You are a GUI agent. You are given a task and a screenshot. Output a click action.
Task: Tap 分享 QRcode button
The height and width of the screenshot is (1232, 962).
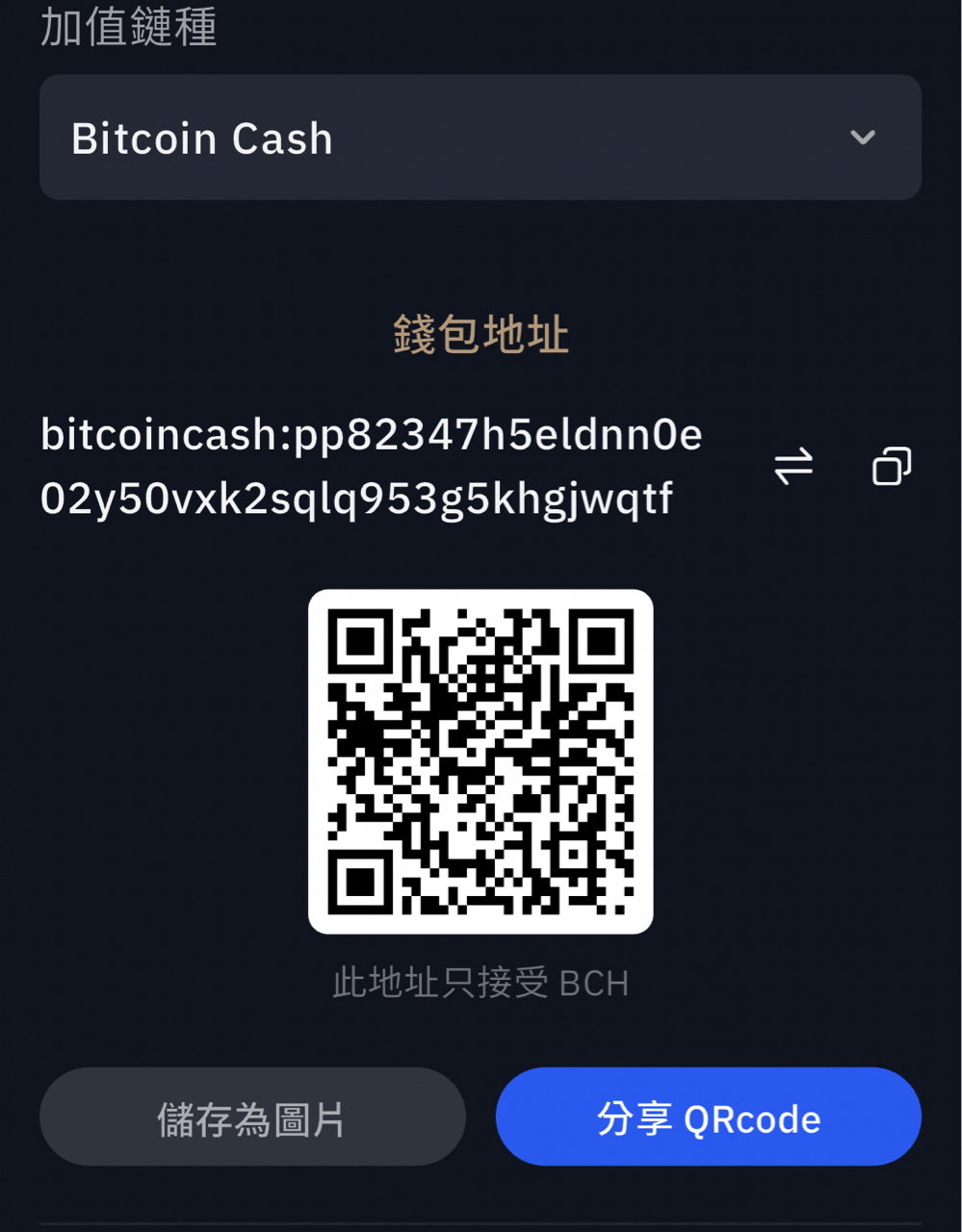(x=709, y=1117)
